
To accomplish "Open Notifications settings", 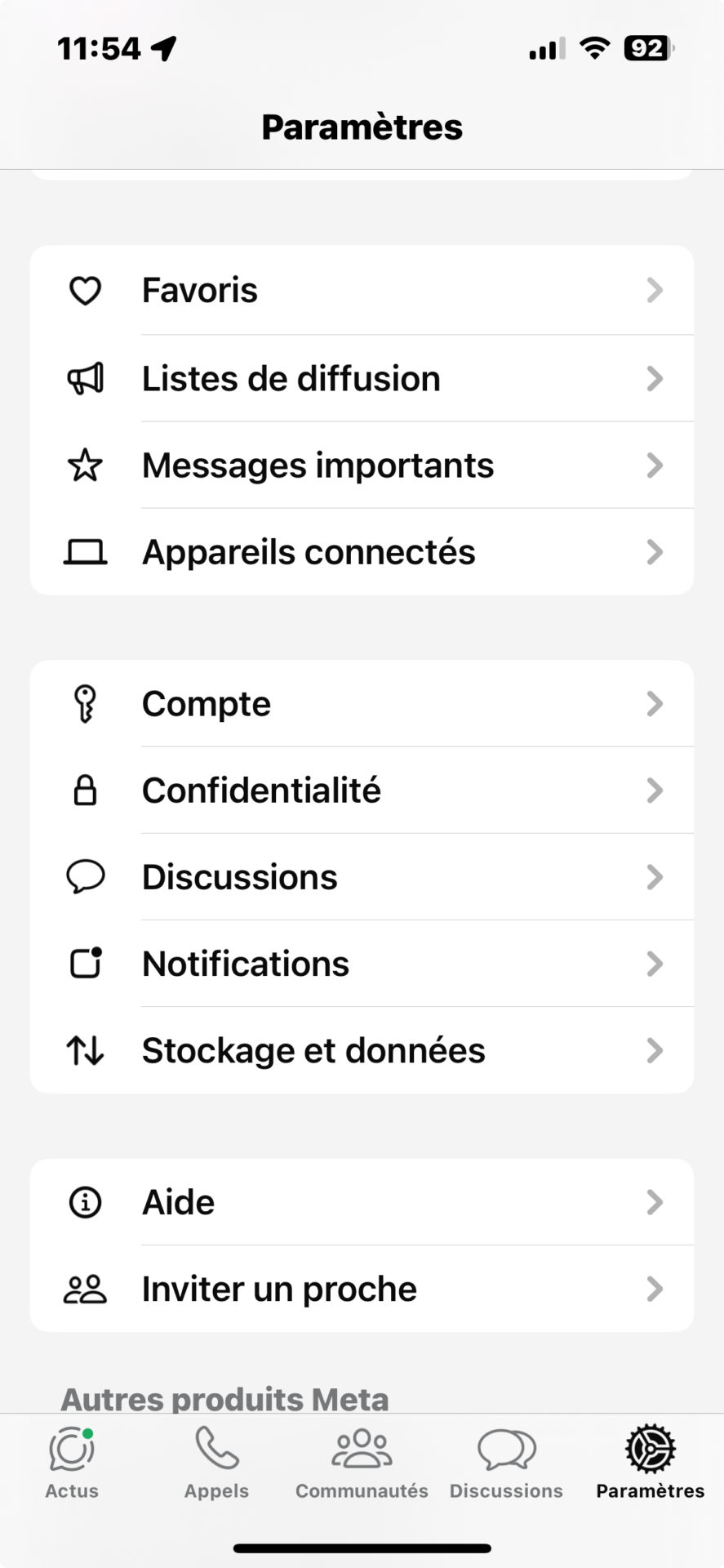I will pos(362,964).
